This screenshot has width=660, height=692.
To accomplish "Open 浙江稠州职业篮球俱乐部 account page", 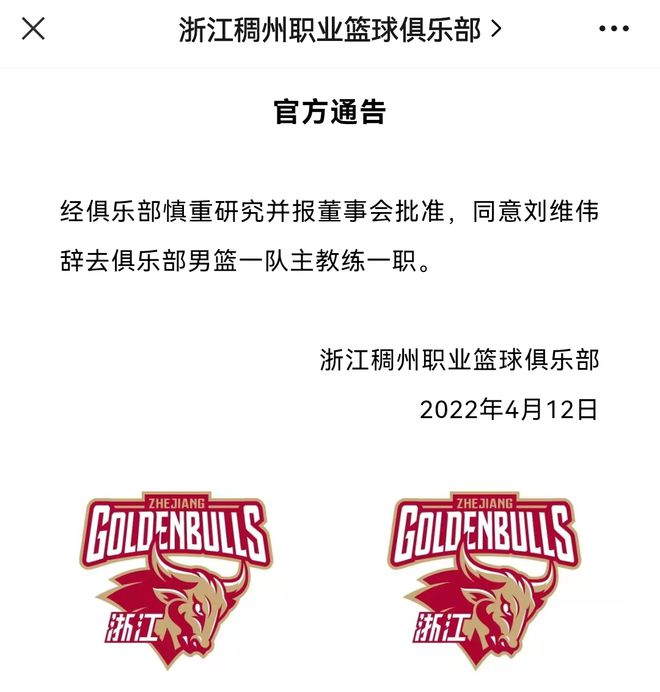I will point(340,30).
